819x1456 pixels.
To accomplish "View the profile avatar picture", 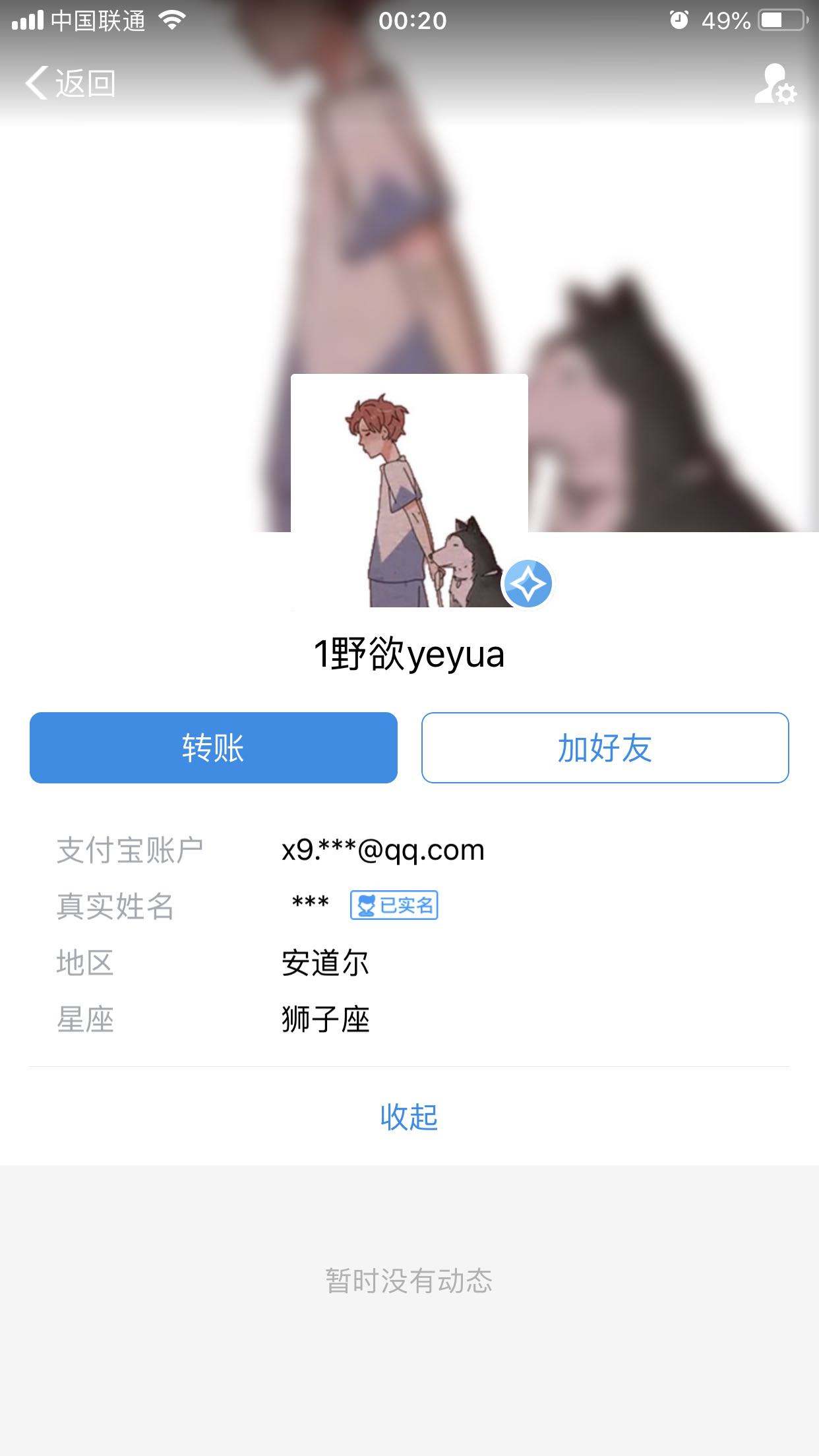I will point(409,491).
